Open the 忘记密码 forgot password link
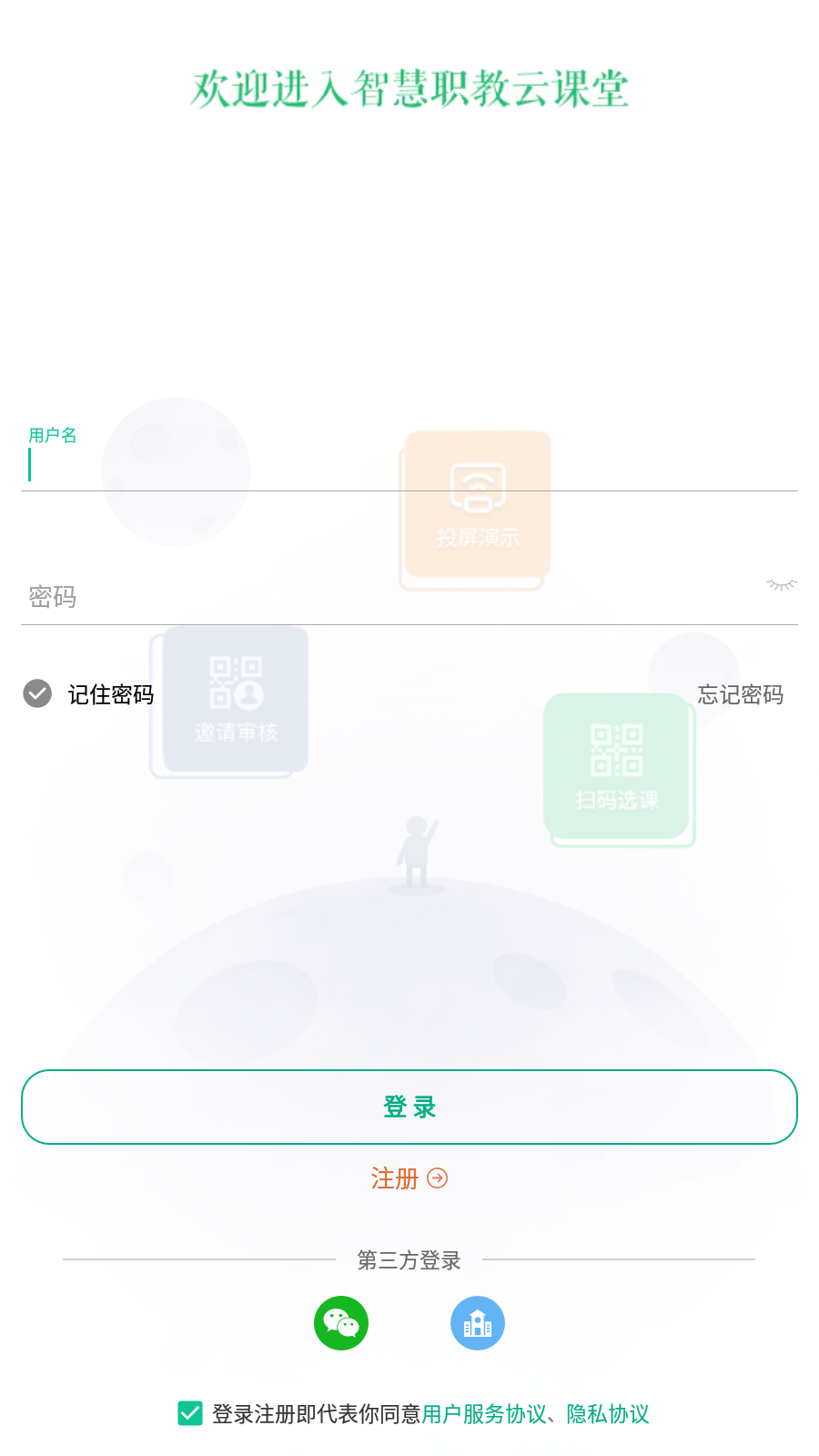The width and height of the screenshot is (819, 1456). click(741, 695)
